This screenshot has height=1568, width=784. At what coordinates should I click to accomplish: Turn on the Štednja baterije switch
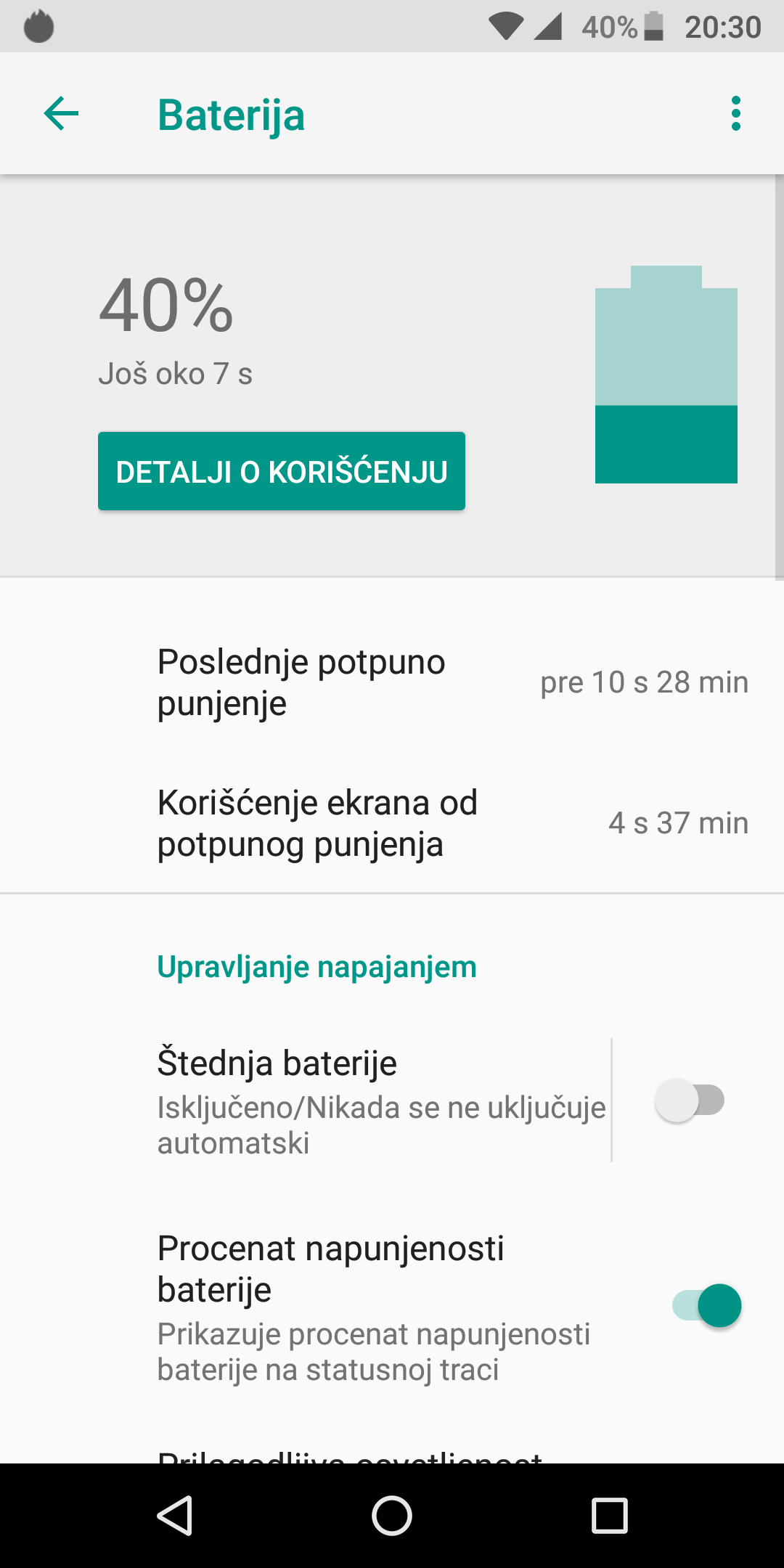tap(690, 1100)
